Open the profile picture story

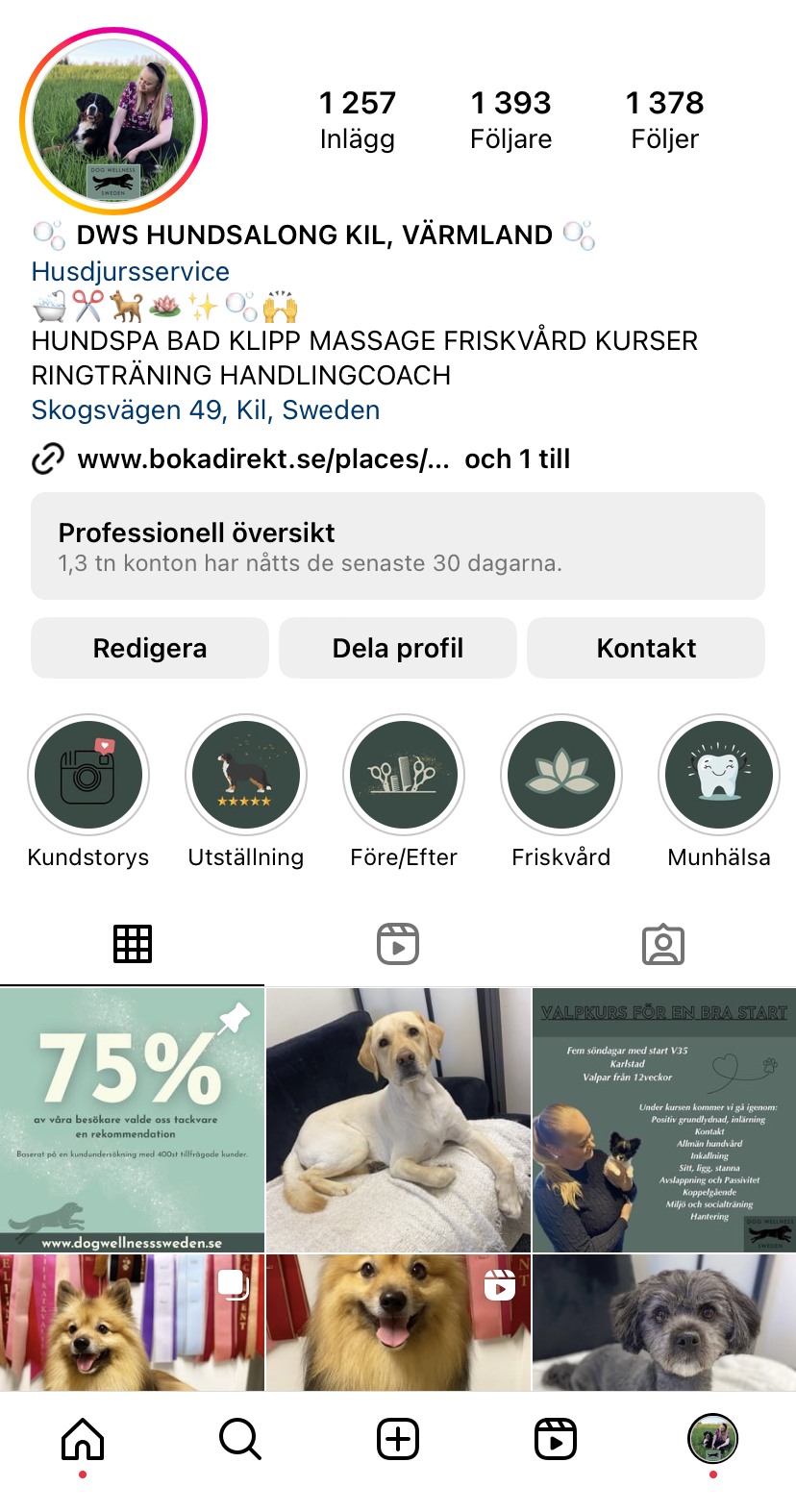click(x=113, y=121)
